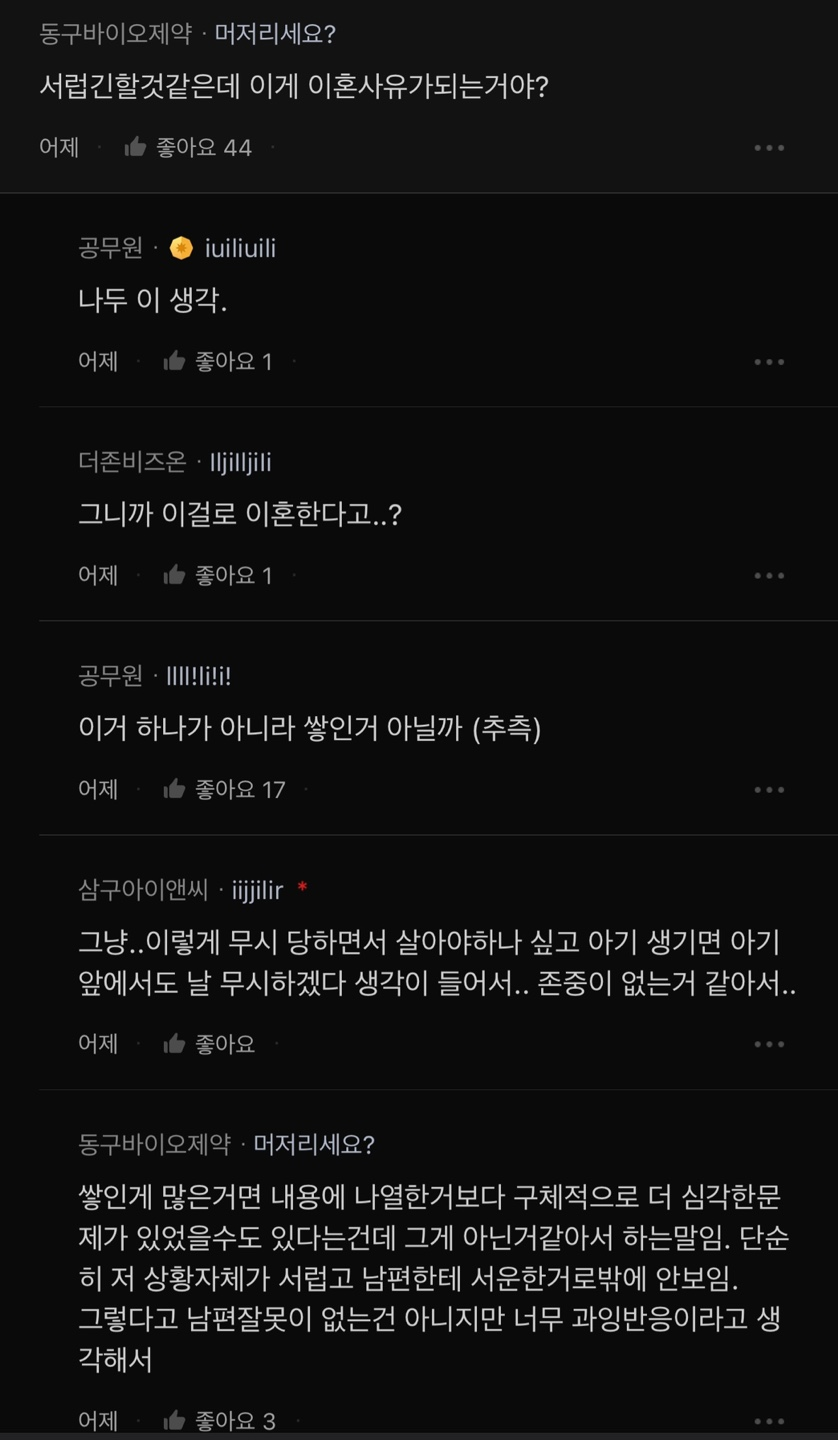Like the reply by iuiliuili
838x1440 pixels.
[175, 362]
